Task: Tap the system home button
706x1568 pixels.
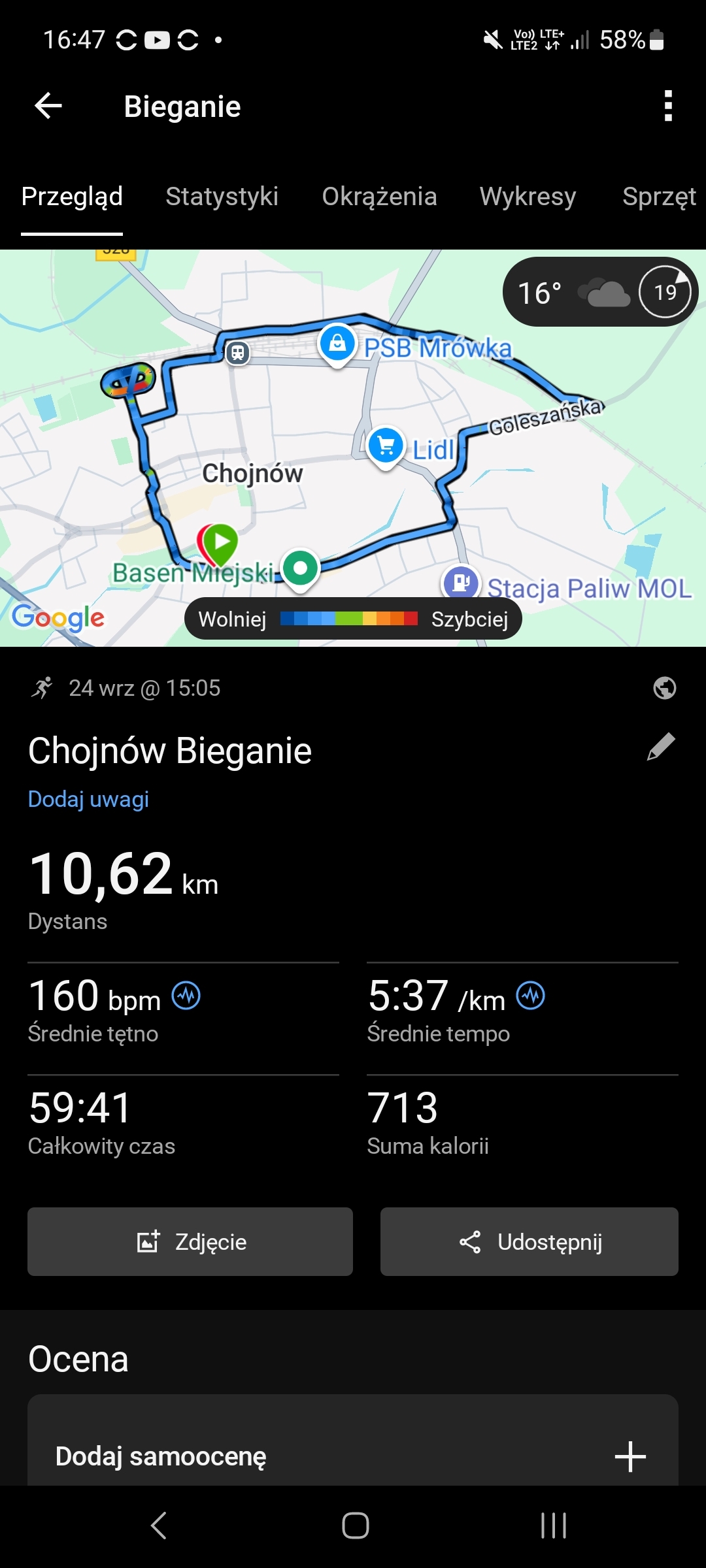Action: (355, 1526)
